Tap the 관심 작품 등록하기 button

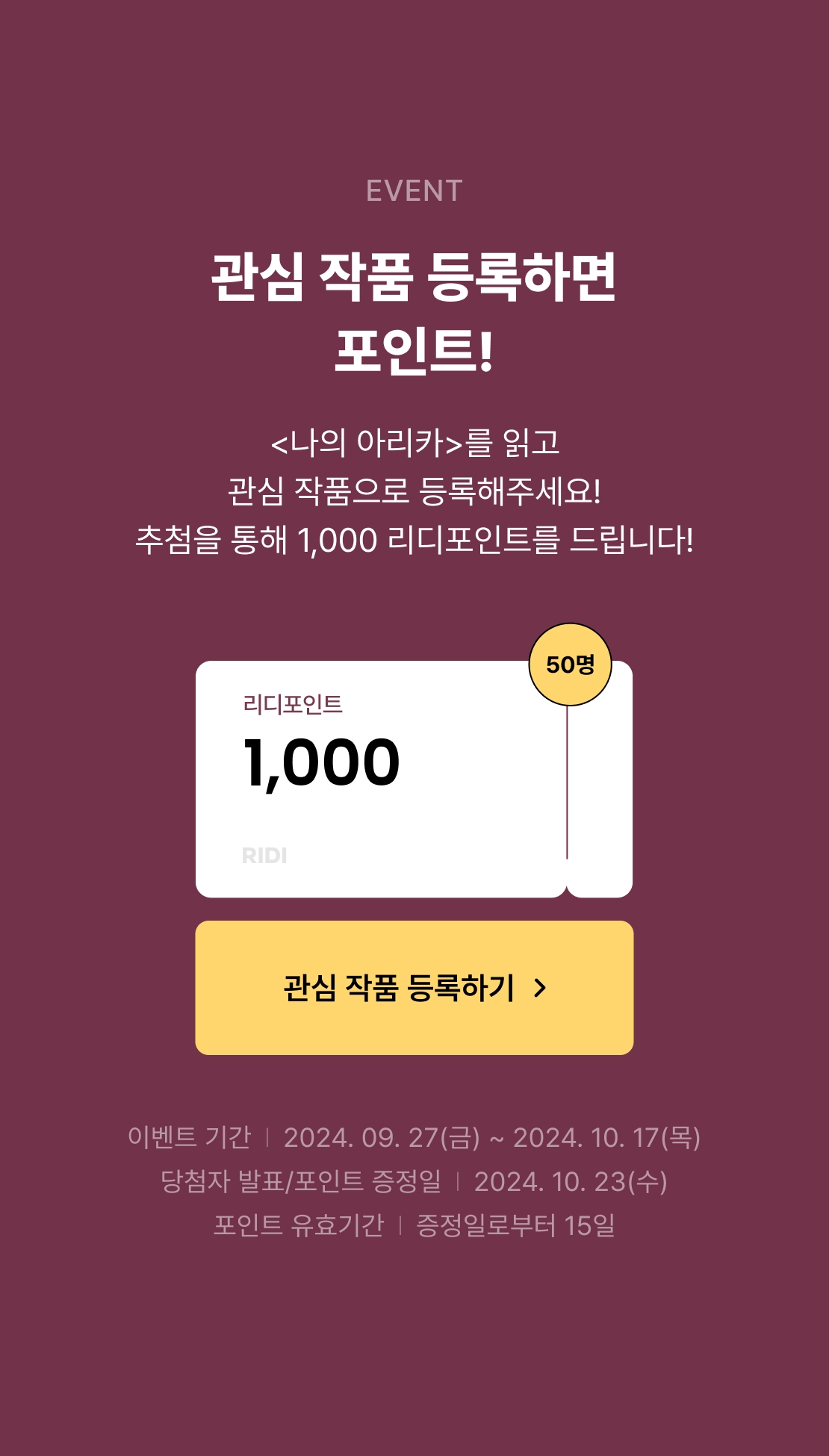point(414,987)
